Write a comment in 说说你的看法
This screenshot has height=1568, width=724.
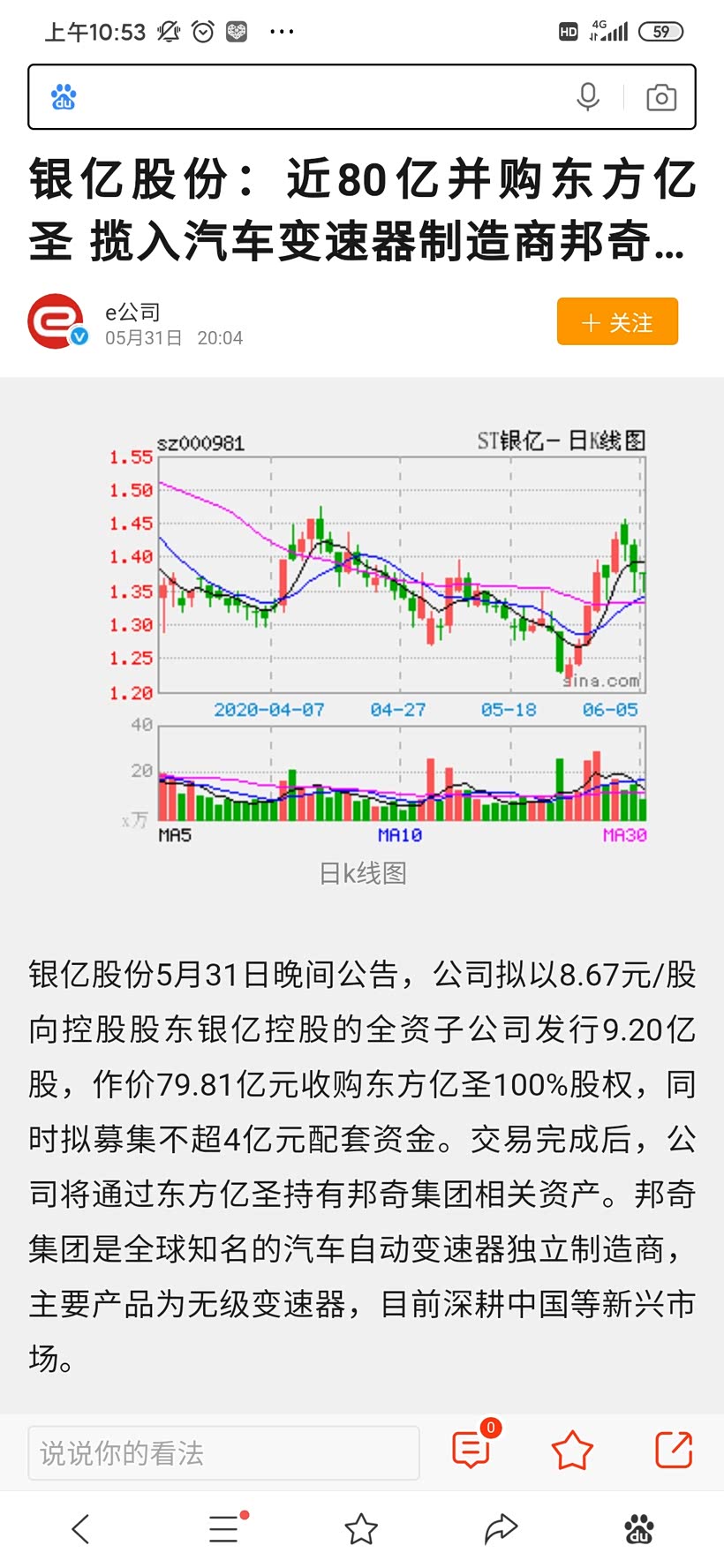click(224, 1452)
